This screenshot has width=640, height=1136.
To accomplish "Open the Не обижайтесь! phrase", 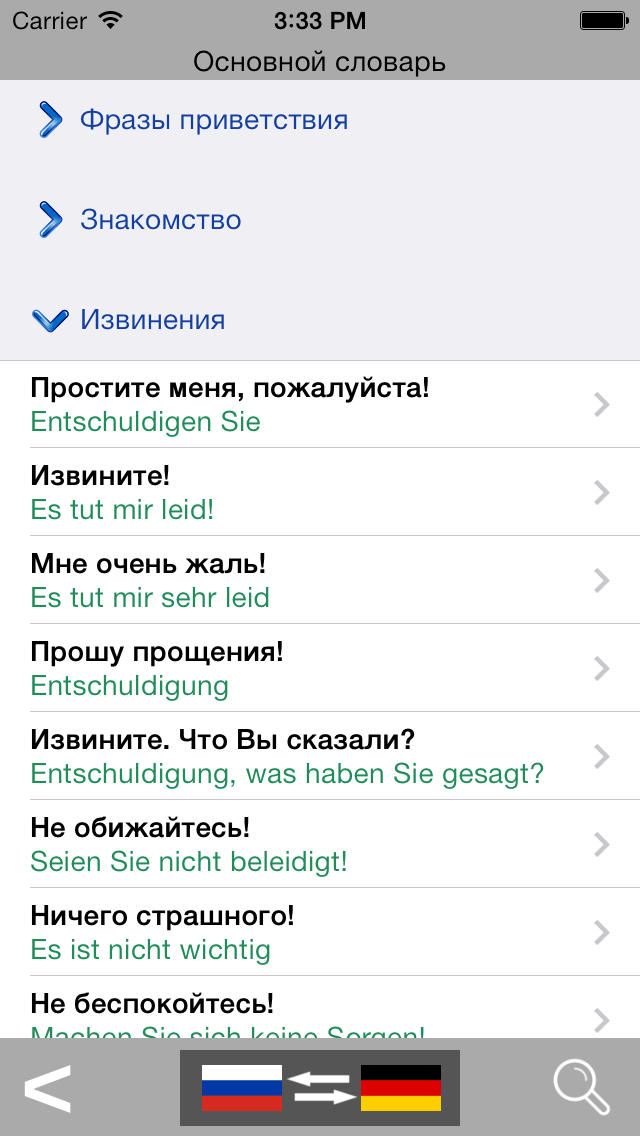I will [x=320, y=844].
